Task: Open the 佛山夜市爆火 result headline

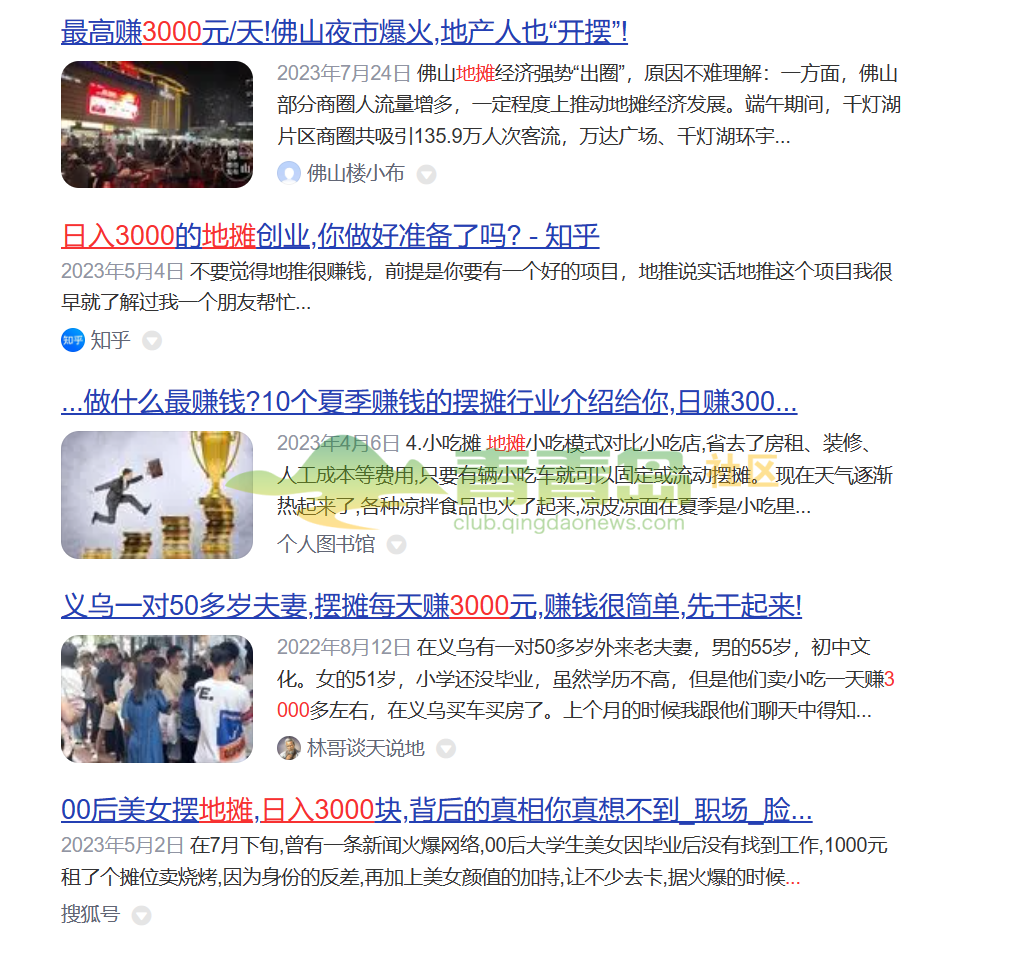Action: tap(344, 32)
